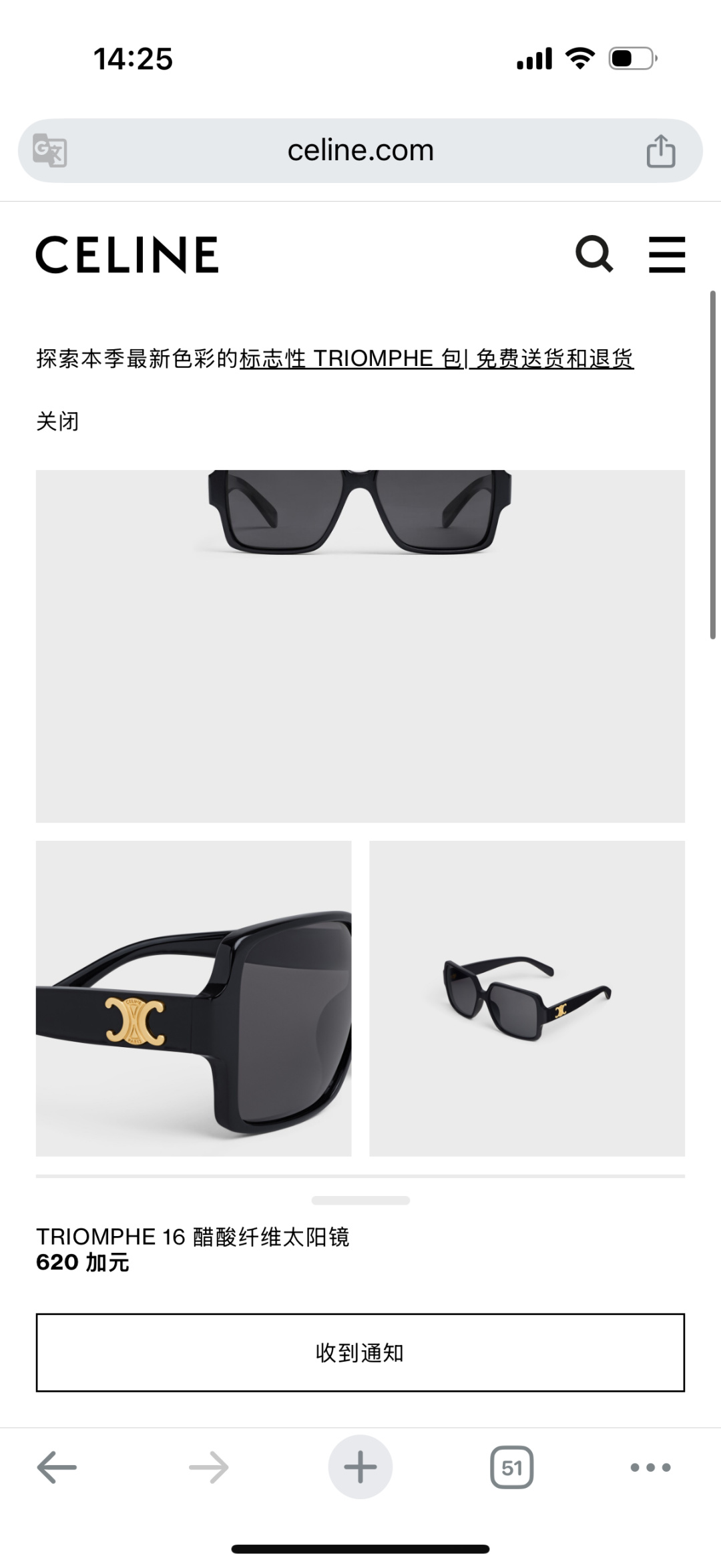Tap the 收到通知 button
Image resolution: width=721 pixels, height=1568 pixels.
(x=360, y=1352)
